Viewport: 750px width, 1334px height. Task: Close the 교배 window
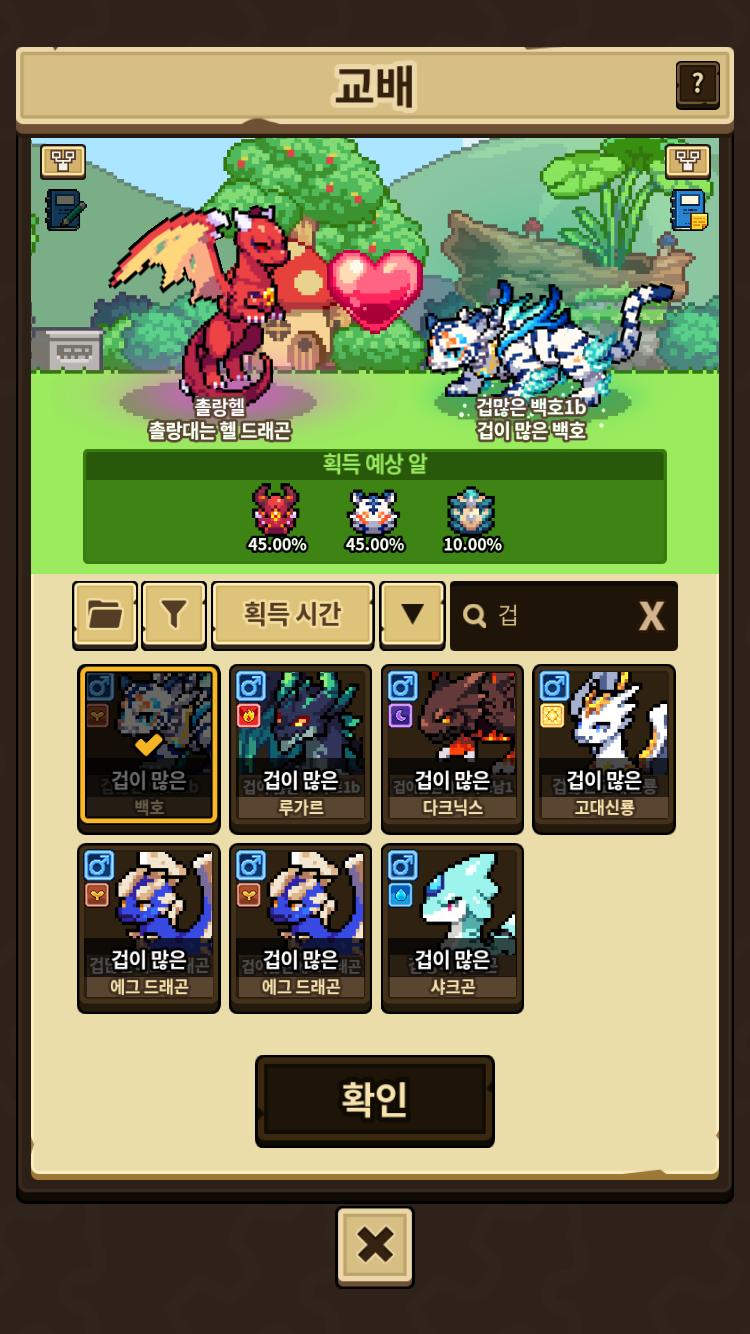point(375,1245)
